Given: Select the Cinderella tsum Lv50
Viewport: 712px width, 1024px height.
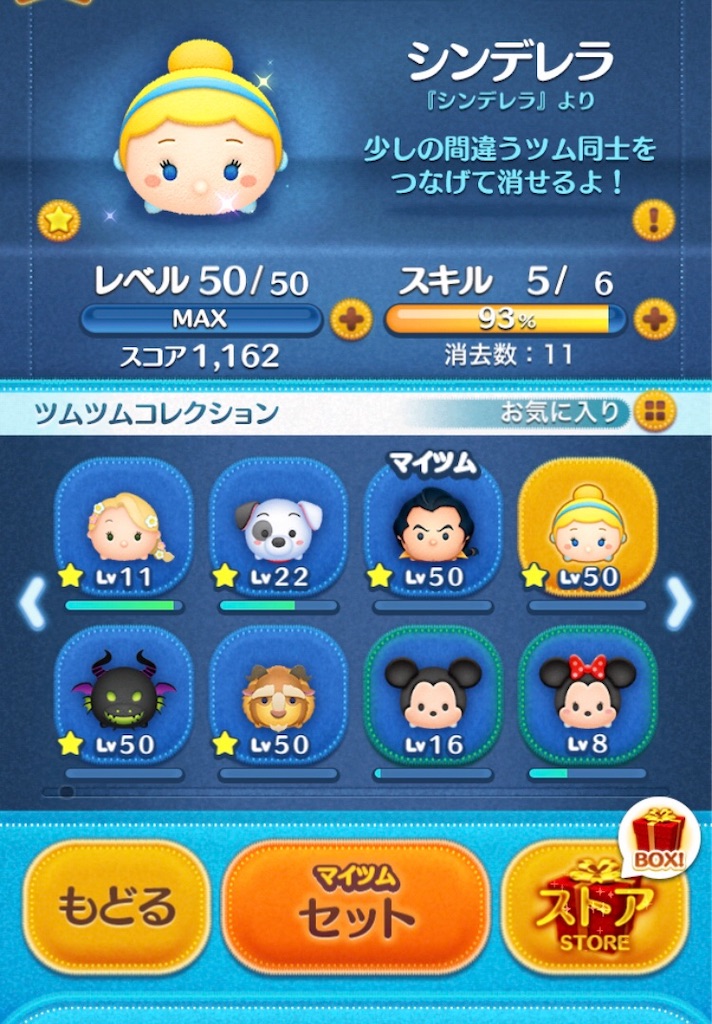Looking at the screenshot, I should (x=588, y=530).
